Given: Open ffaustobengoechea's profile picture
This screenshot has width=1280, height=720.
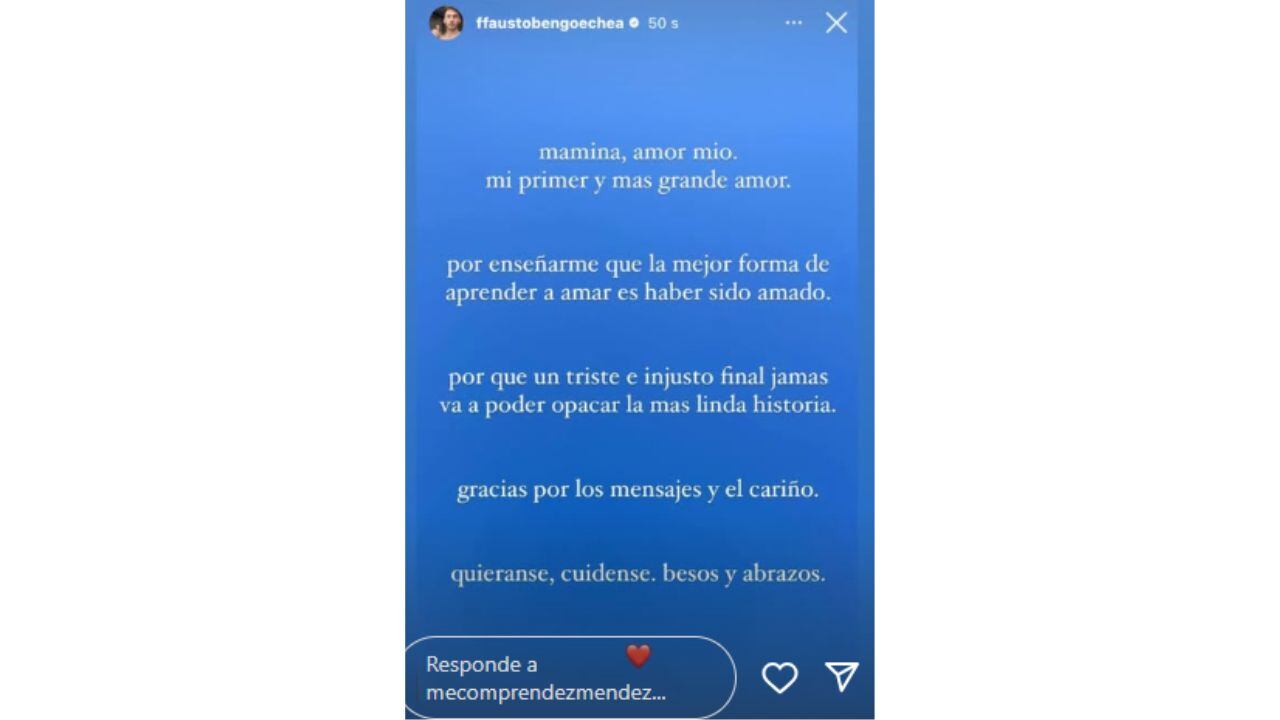Looking at the screenshot, I should click(x=446, y=22).
